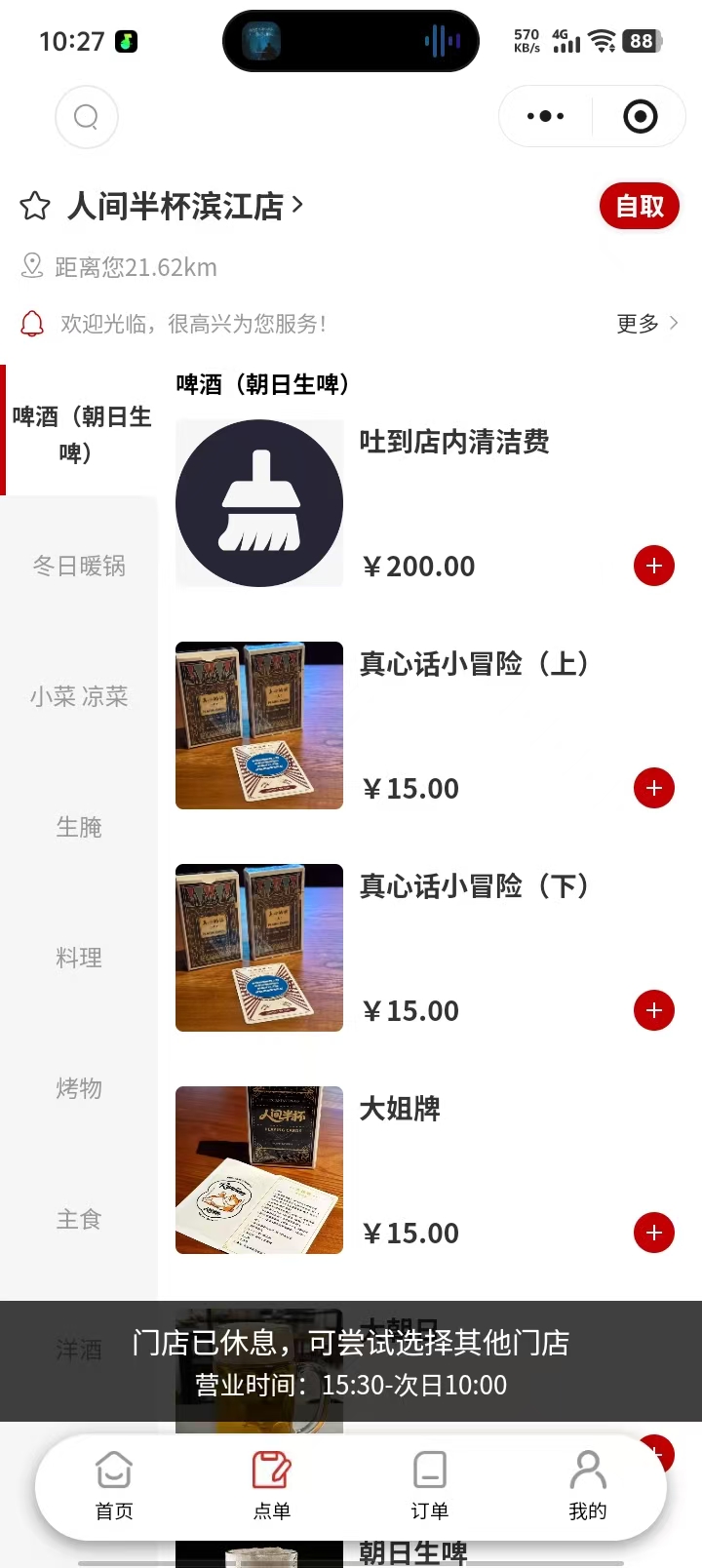The height and width of the screenshot is (1568, 702).
Task: Switch to the 我的 profile tab
Action: click(587, 1486)
